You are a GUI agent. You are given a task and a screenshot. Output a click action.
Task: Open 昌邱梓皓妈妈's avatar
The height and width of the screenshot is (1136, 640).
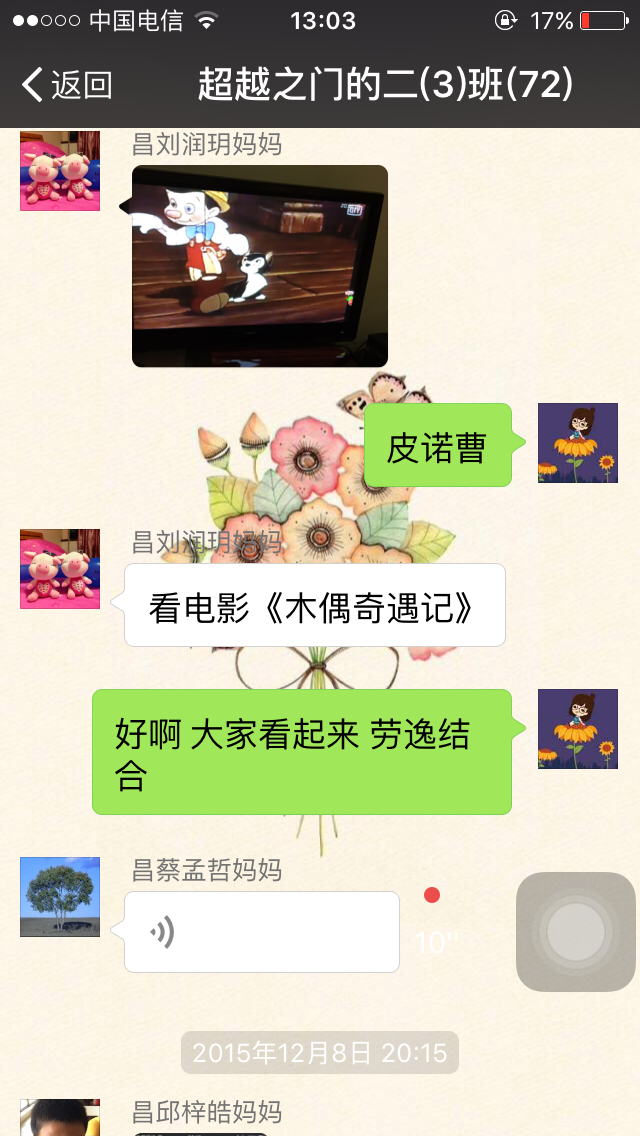coord(60,1118)
